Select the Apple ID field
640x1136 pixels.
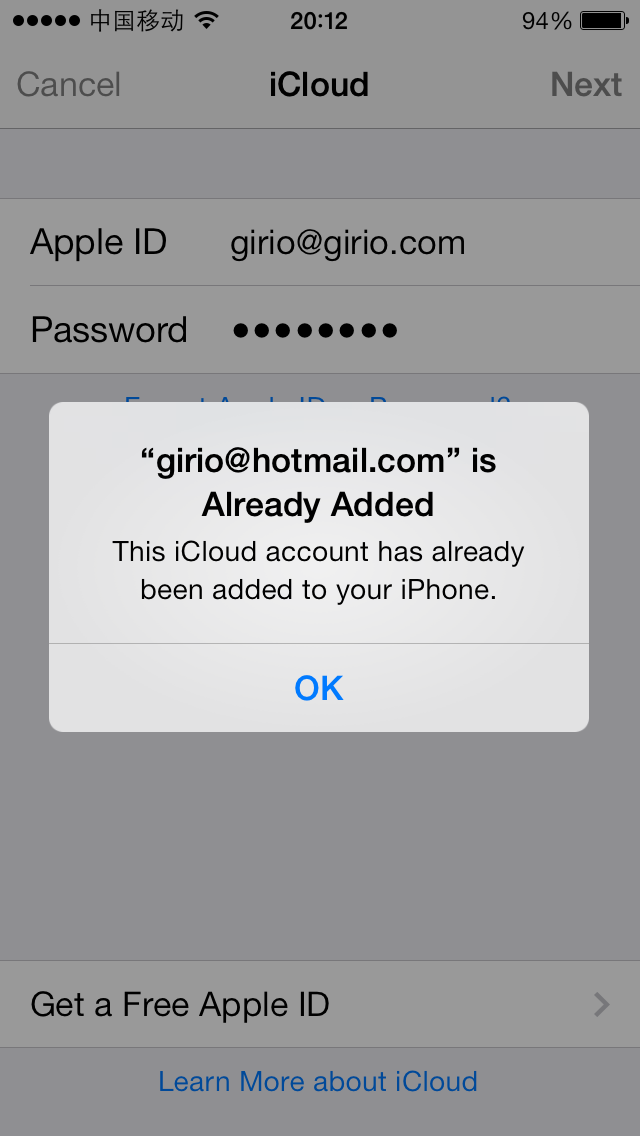click(320, 242)
